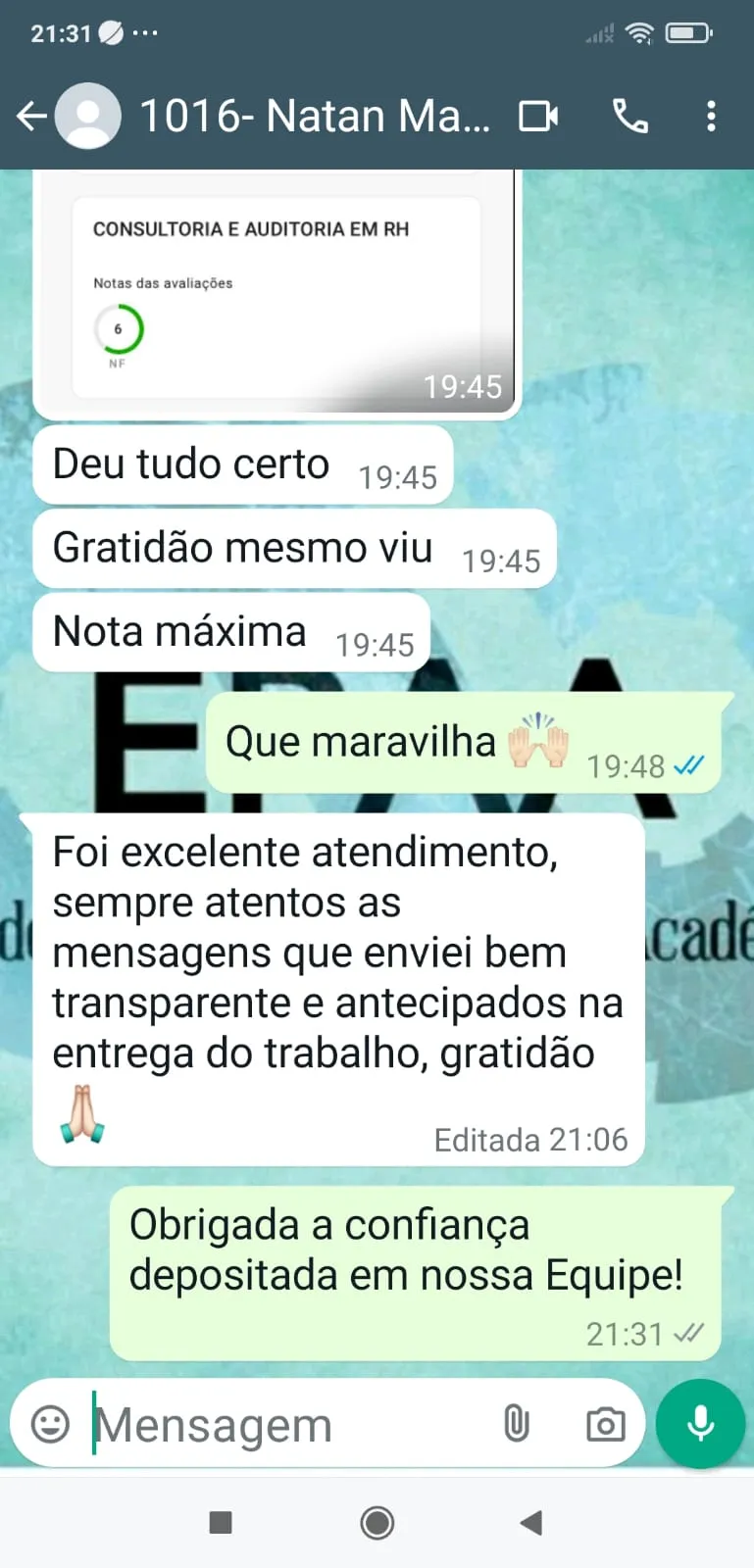The height and width of the screenshot is (1568, 754).
Task: Tap the green microphone voice message button
Action: [700, 1423]
